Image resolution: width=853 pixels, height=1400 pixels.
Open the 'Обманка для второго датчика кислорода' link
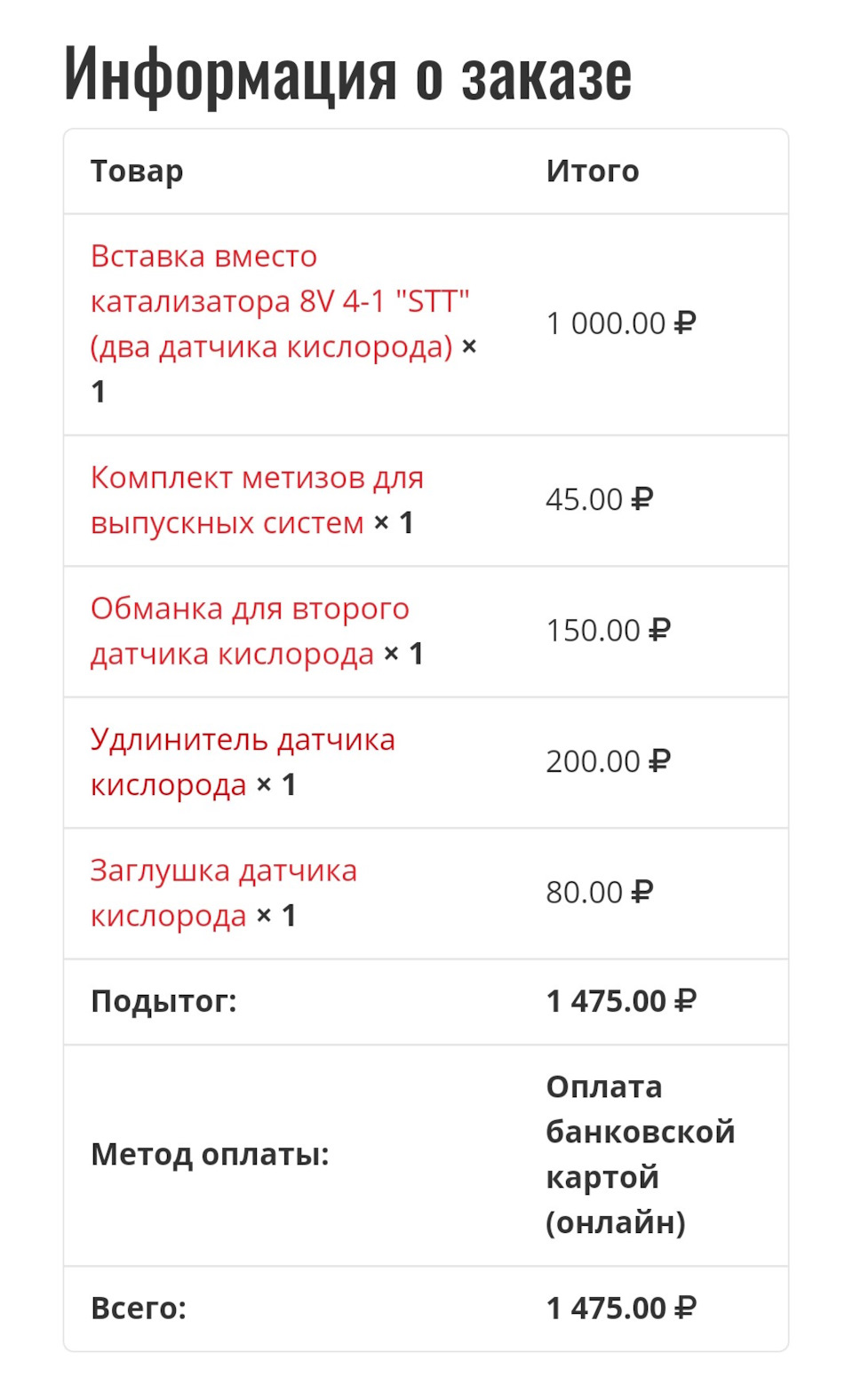249,631
